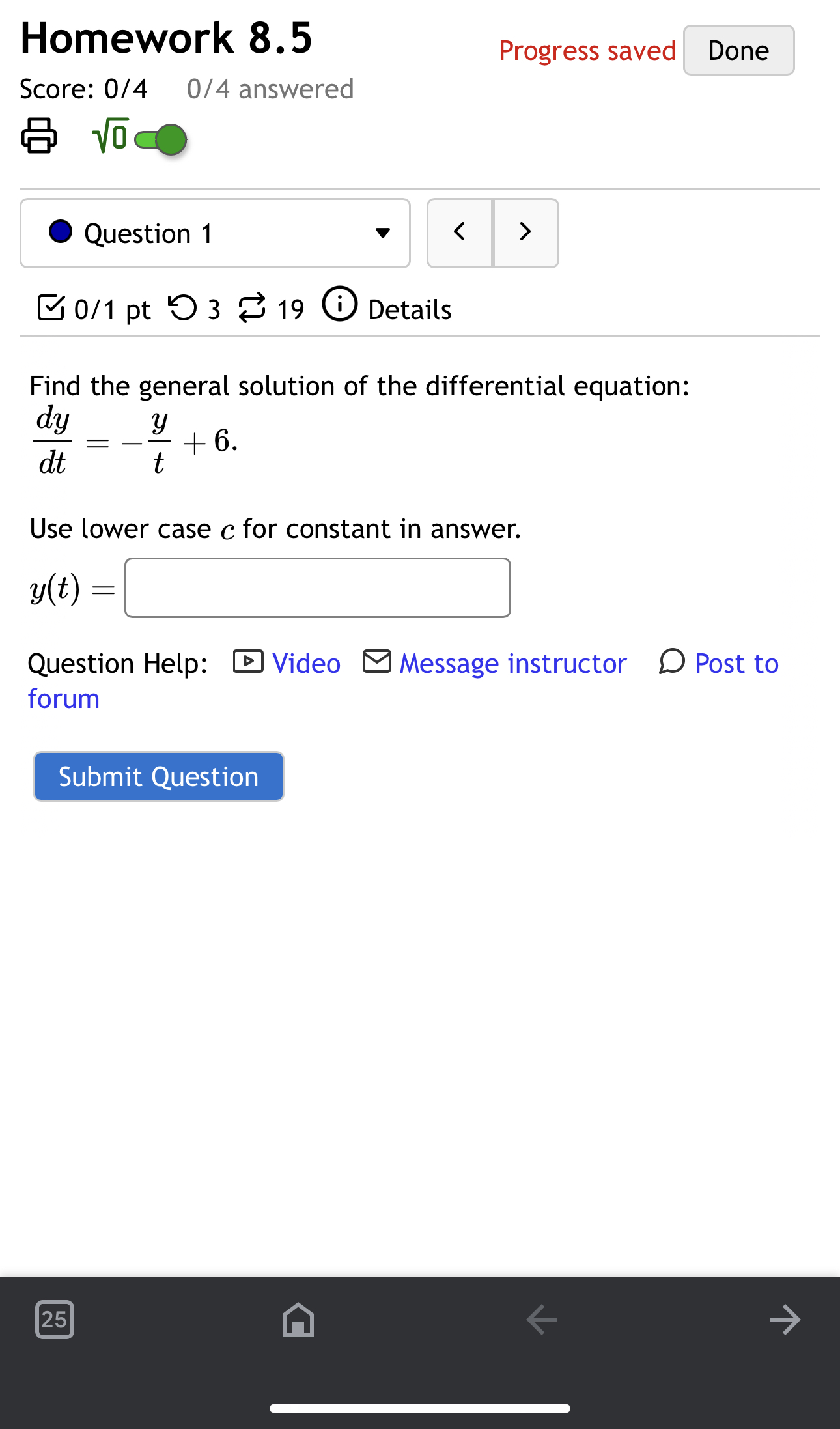840x1429 pixels.
Task: Open the browser tab overview showing 25
Action: [x=54, y=1320]
